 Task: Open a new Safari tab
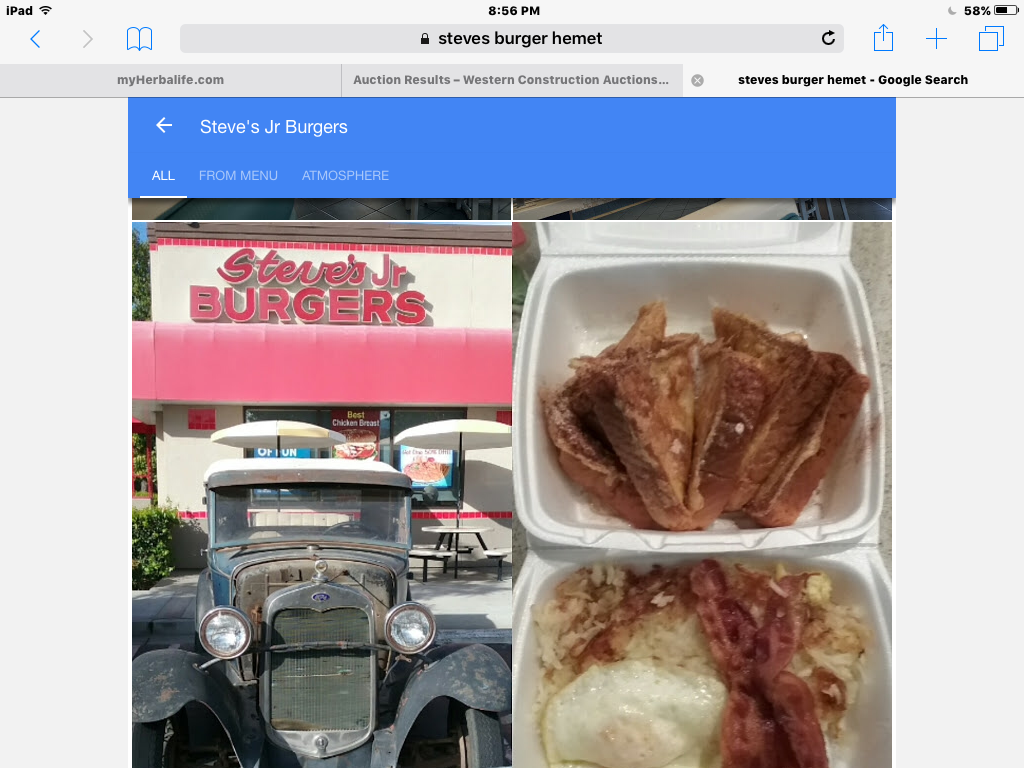[x=936, y=39]
